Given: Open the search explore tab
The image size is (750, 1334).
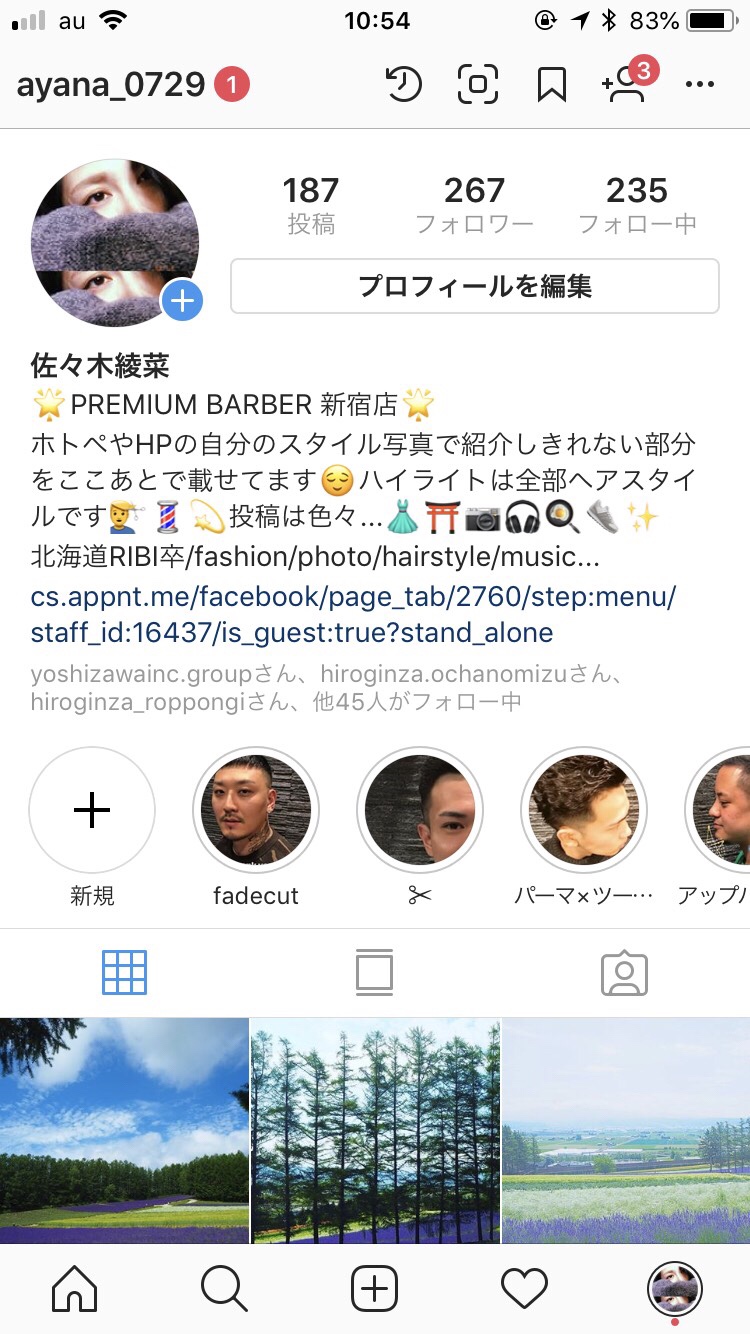Looking at the screenshot, I should [x=224, y=1289].
